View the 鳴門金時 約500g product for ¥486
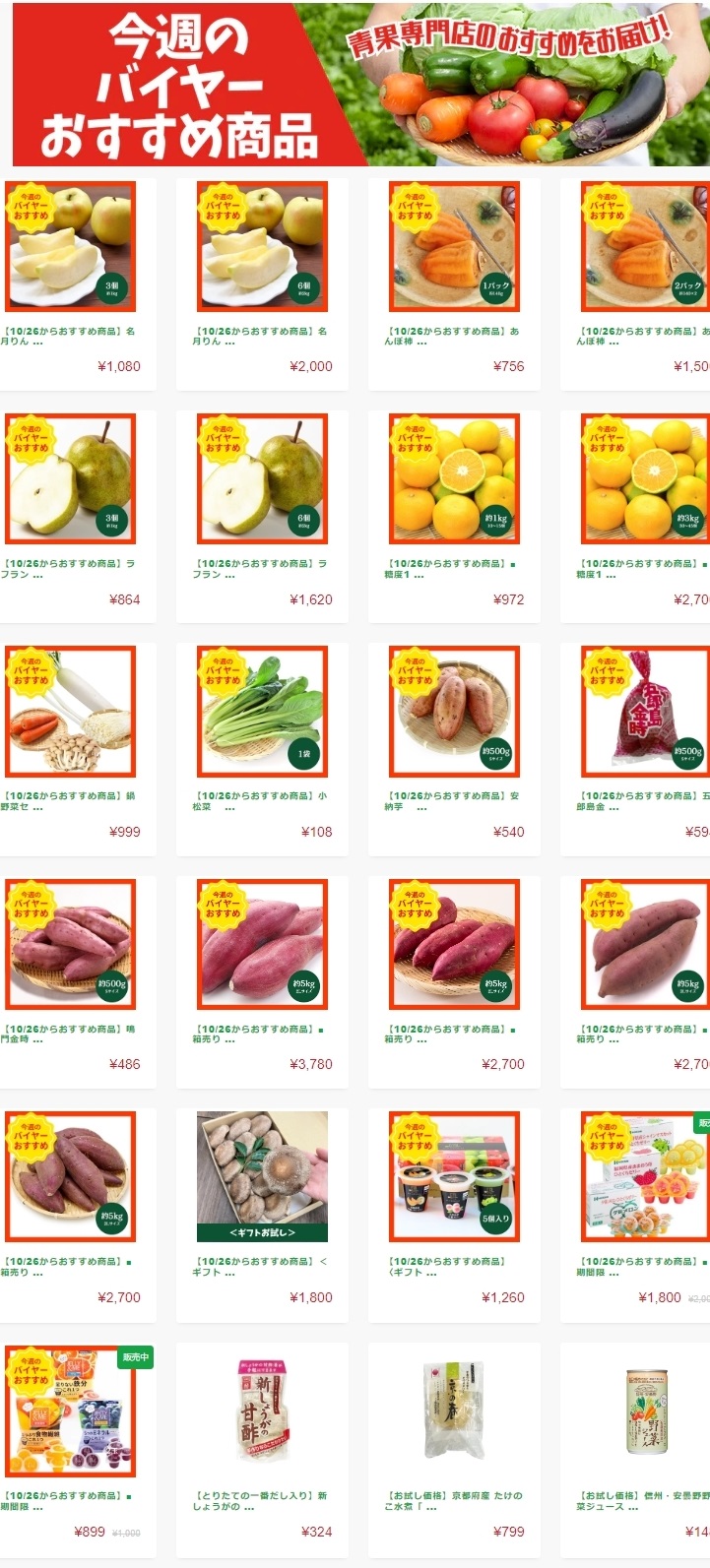 pyautogui.click(x=70, y=943)
